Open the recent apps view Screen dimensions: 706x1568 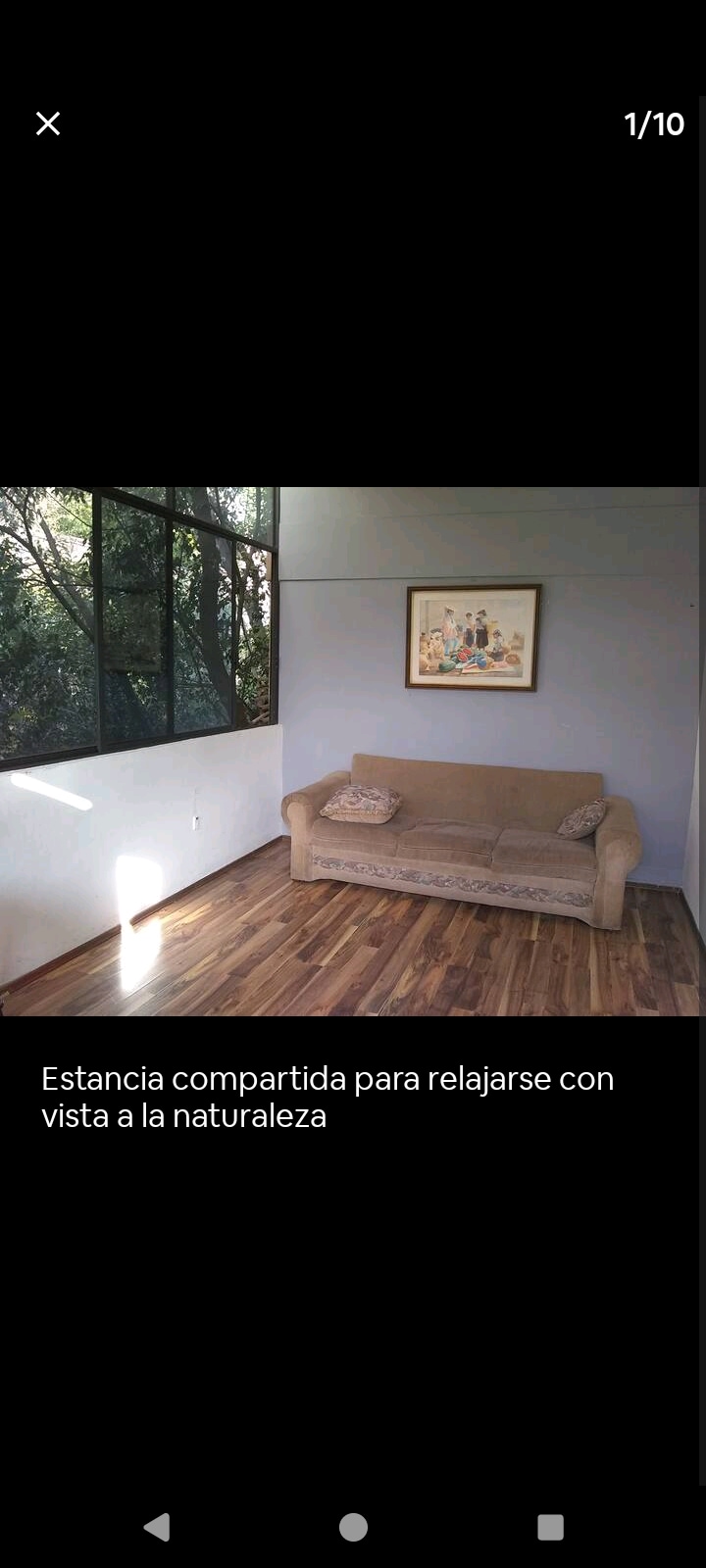[x=550, y=1526]
